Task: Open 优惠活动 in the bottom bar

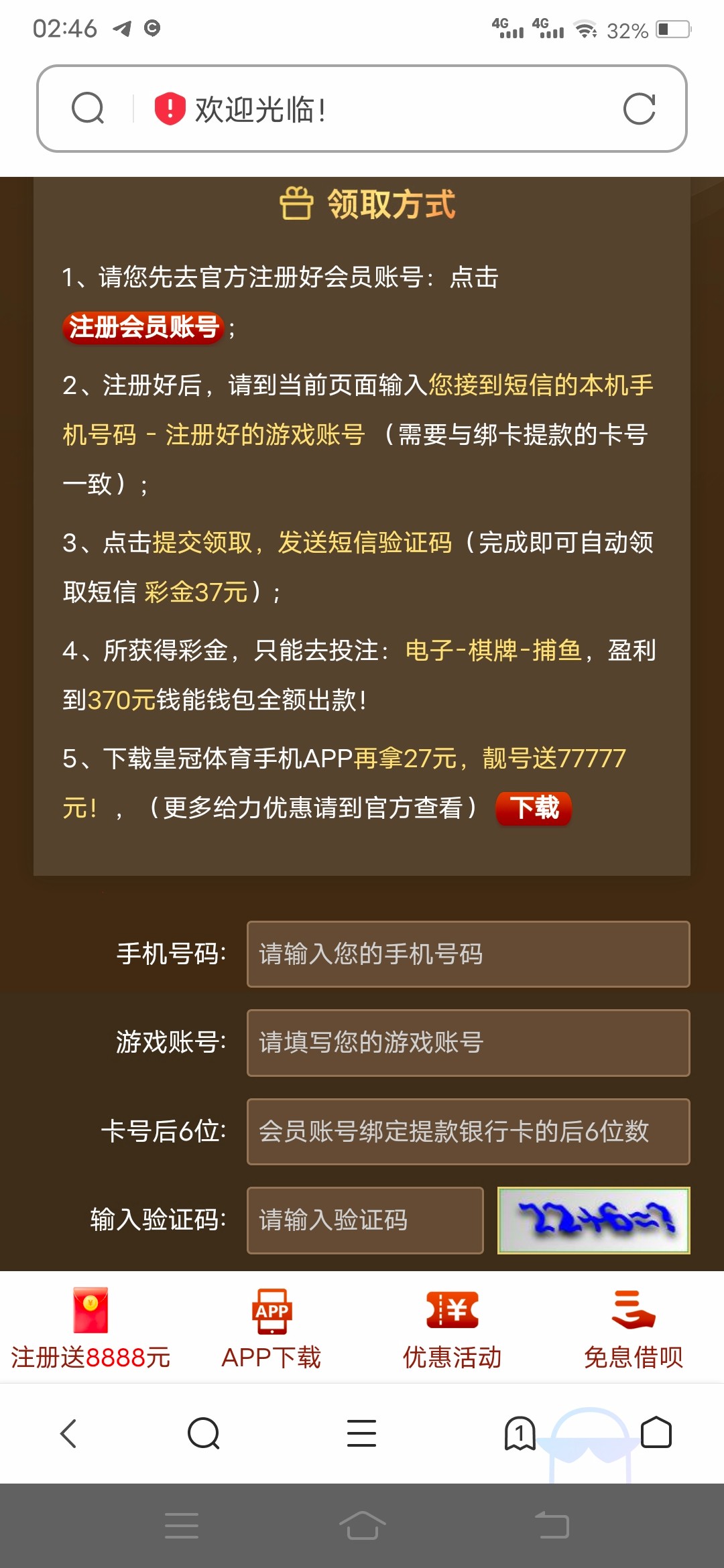Action: [x=452, y=1328]
